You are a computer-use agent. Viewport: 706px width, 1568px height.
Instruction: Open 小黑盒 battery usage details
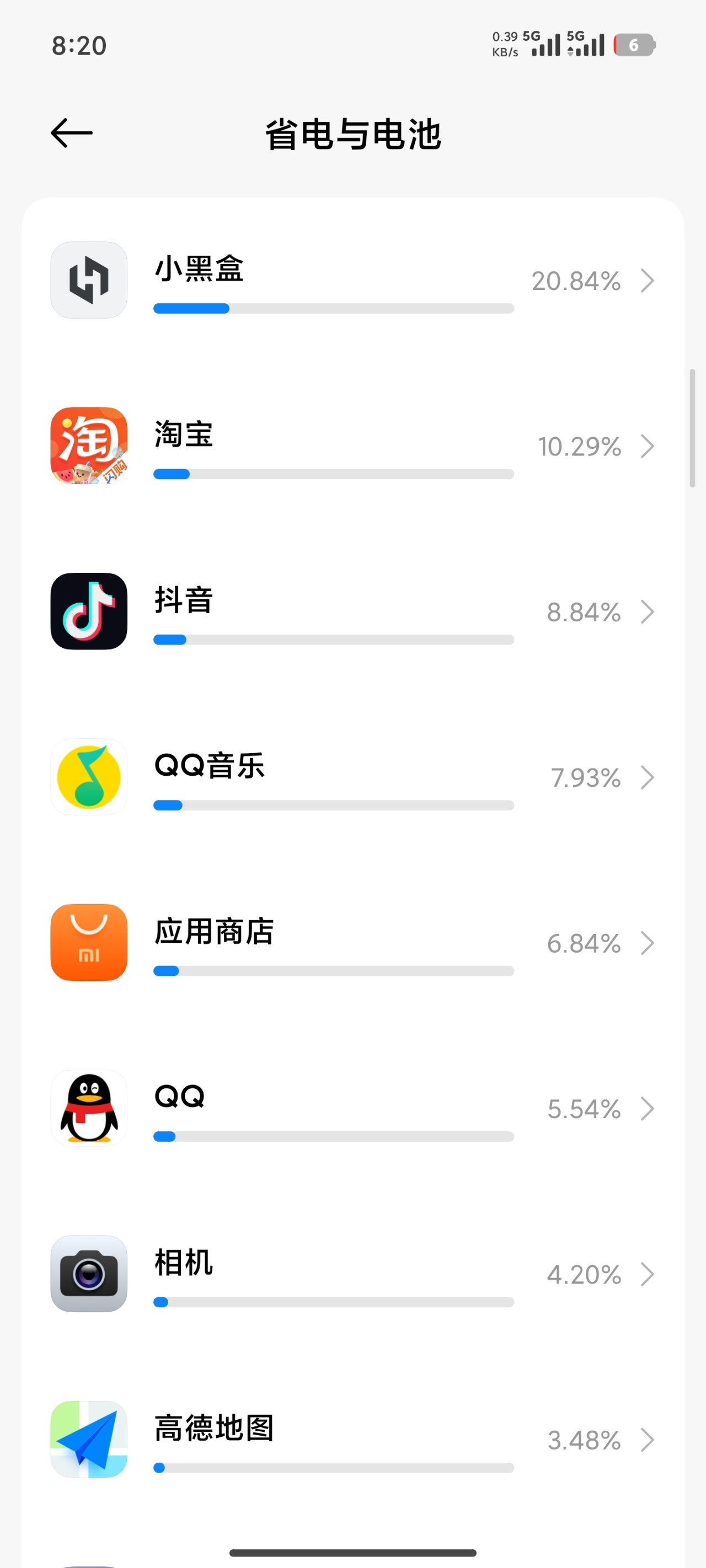(x=352, y=281)
